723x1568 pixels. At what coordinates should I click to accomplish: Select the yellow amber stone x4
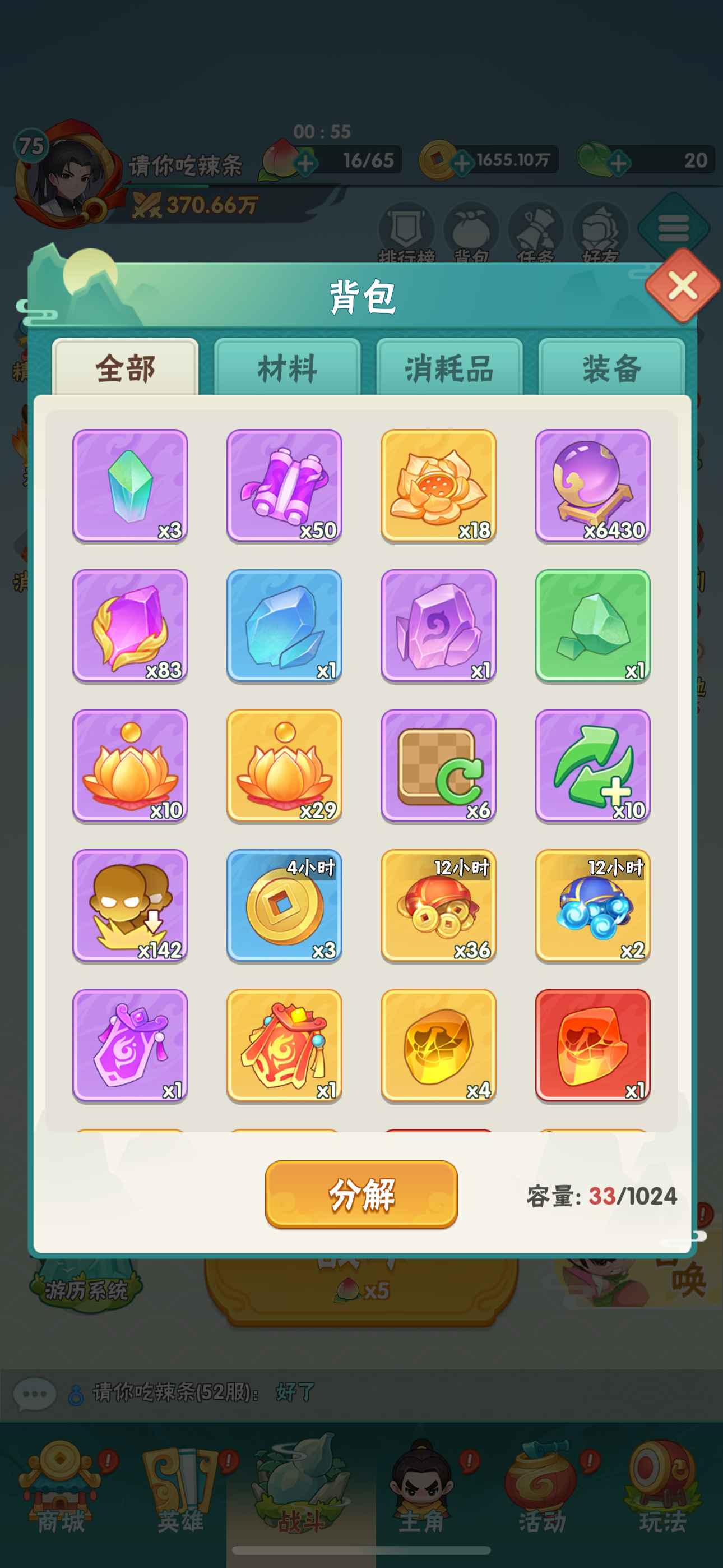(x=438, y=1045)
